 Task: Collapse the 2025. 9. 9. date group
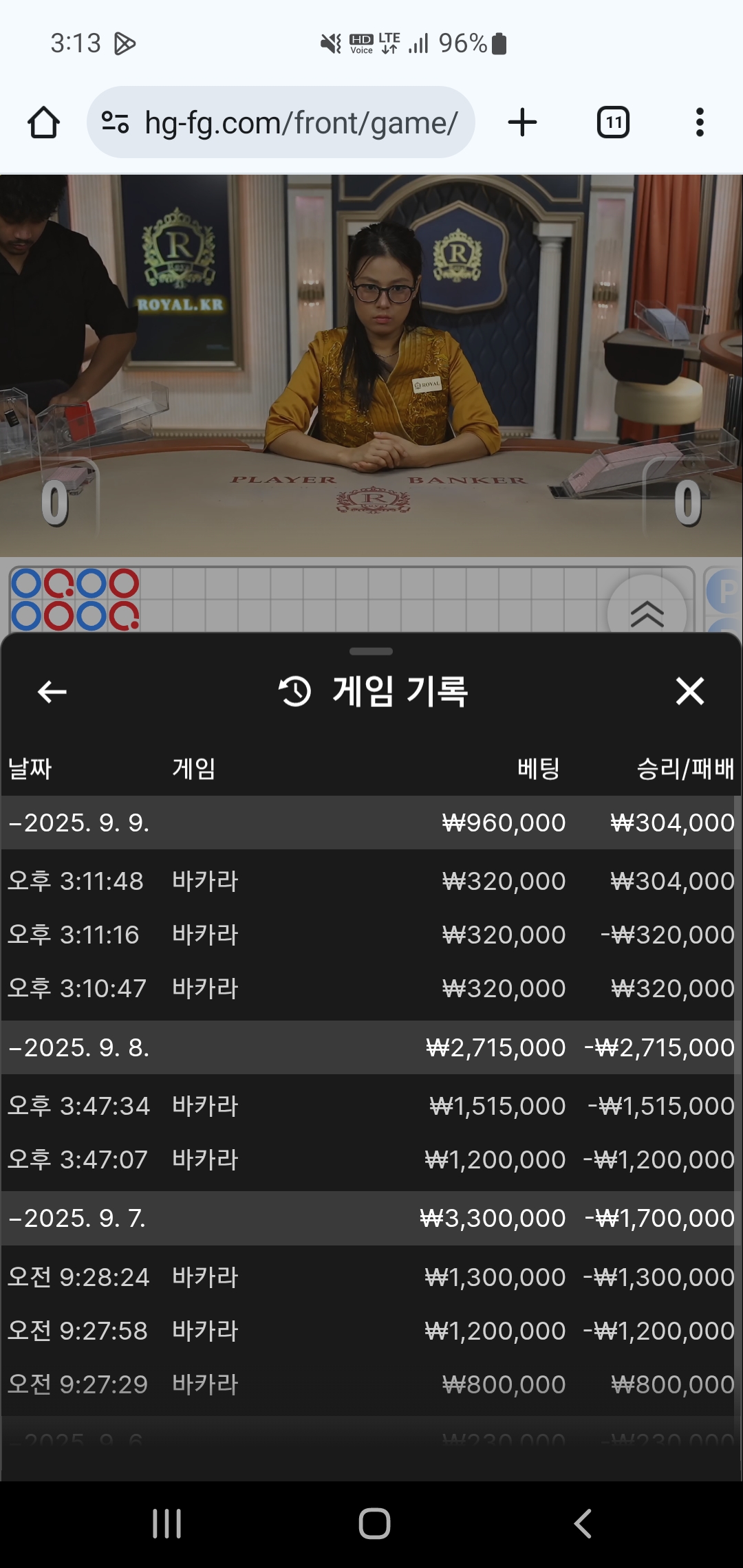(79, 823)
